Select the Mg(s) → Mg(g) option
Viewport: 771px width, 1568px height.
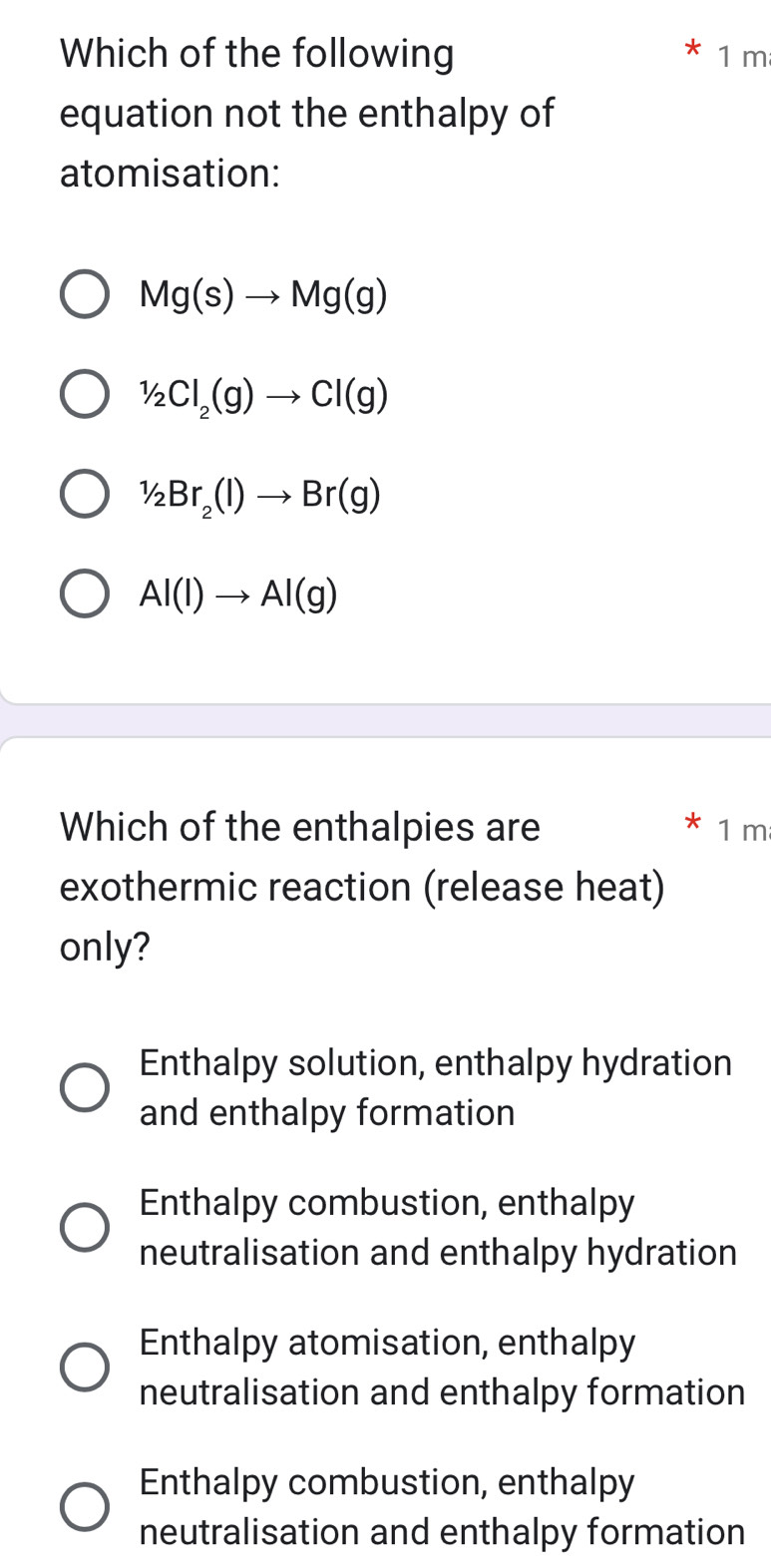tap(85, 294)
